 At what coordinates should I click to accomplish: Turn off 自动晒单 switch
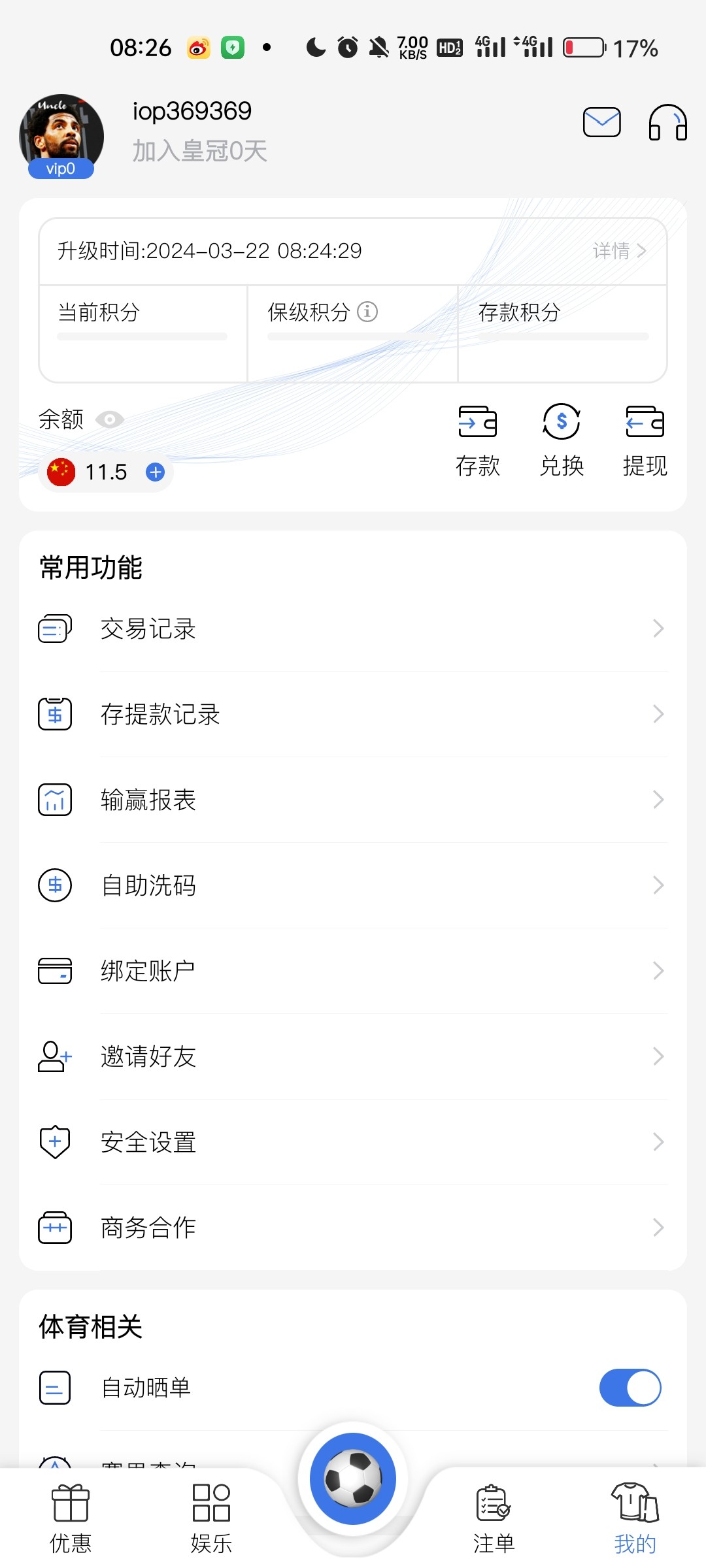(x=630, y=1387)
